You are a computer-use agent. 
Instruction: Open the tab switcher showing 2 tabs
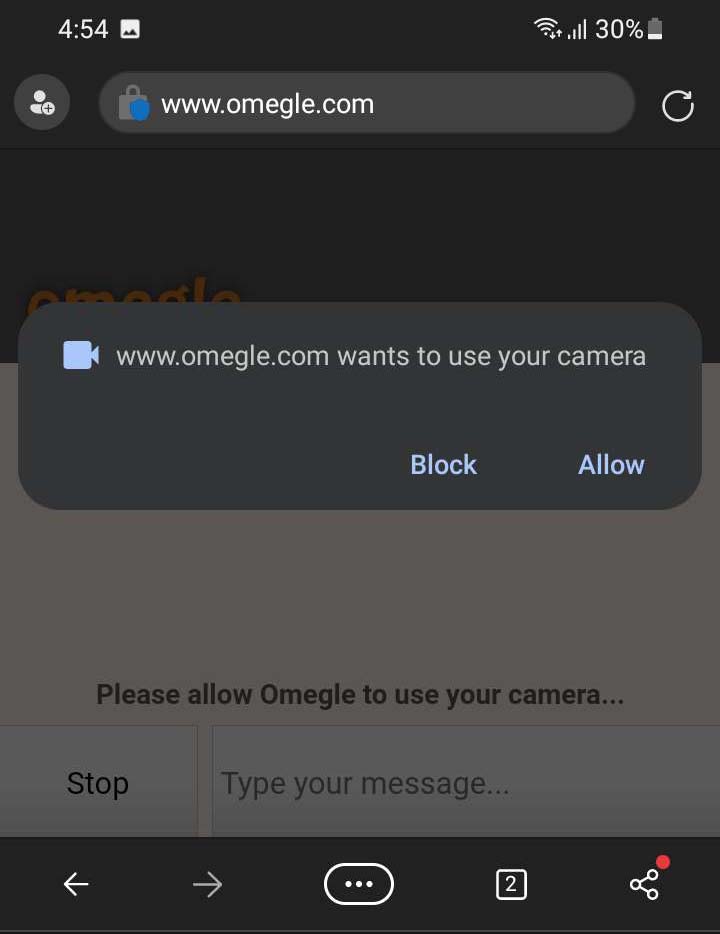pos(511,884)
